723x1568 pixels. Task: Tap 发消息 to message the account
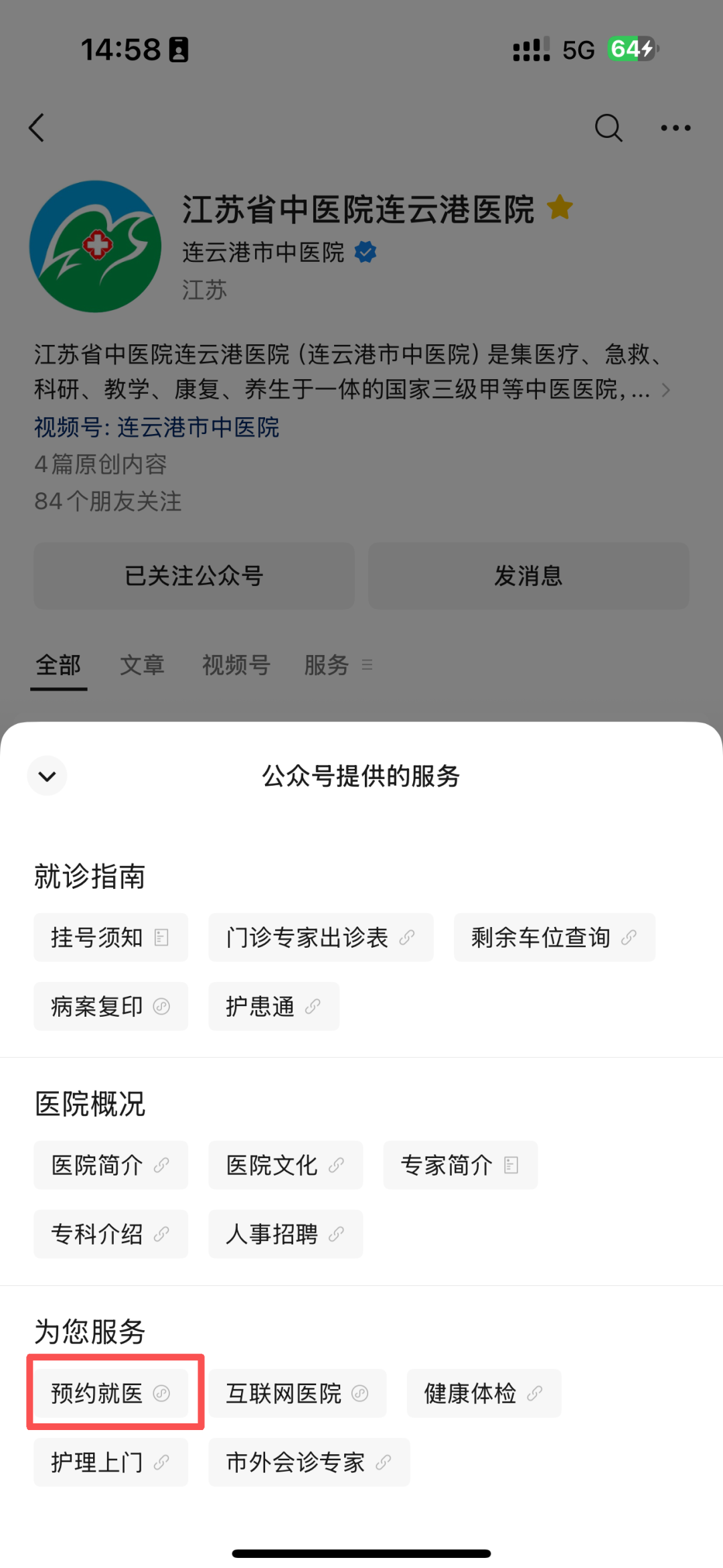click(x=528, y=575)
